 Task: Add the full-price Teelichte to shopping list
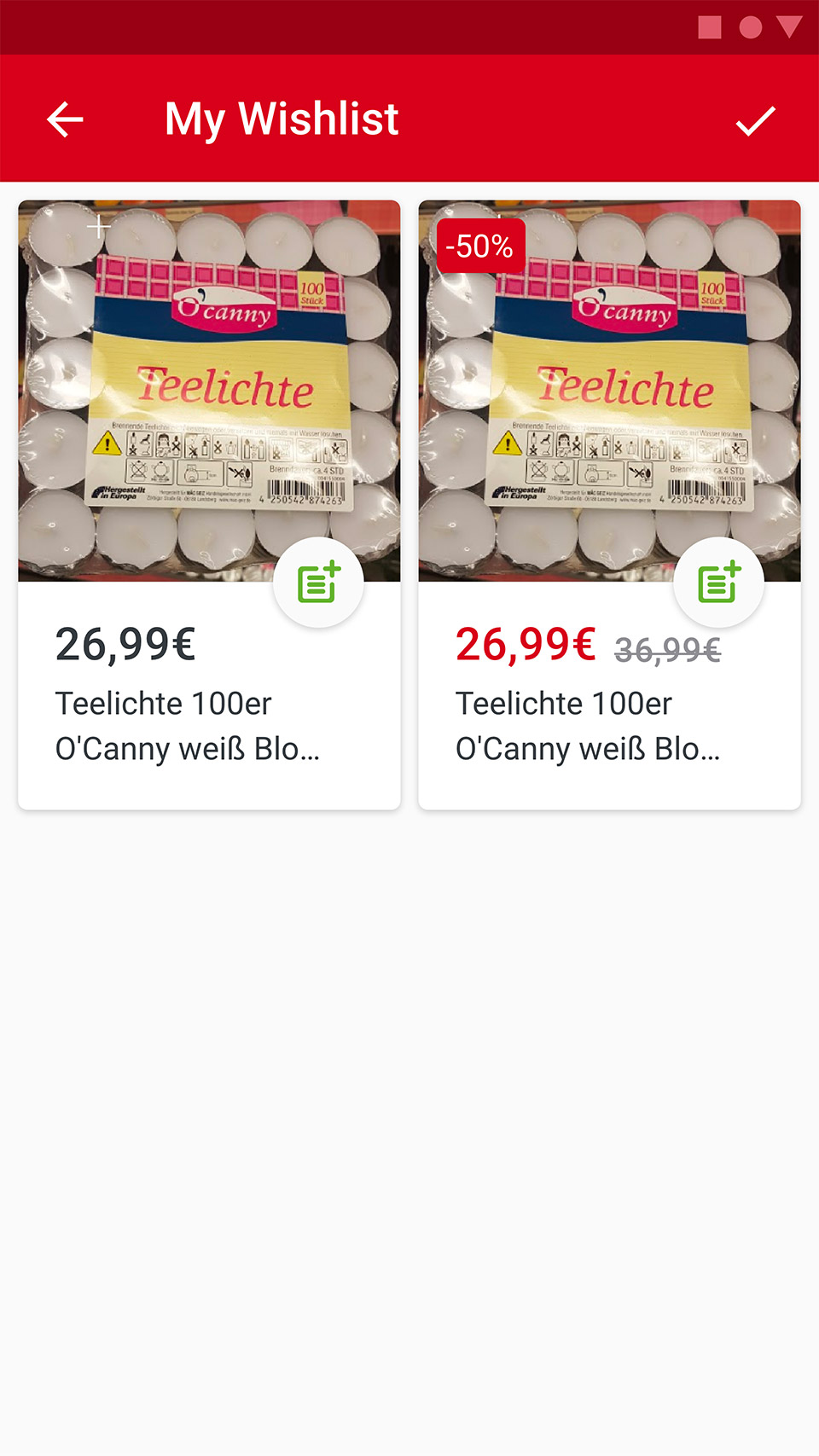click(x=318, y=583)
